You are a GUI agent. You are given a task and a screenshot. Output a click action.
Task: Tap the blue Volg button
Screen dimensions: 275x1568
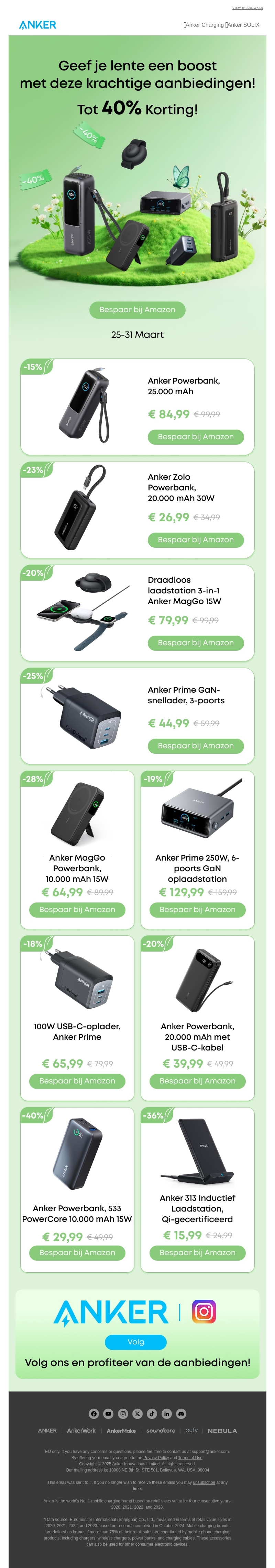(x=135, y=1342)
